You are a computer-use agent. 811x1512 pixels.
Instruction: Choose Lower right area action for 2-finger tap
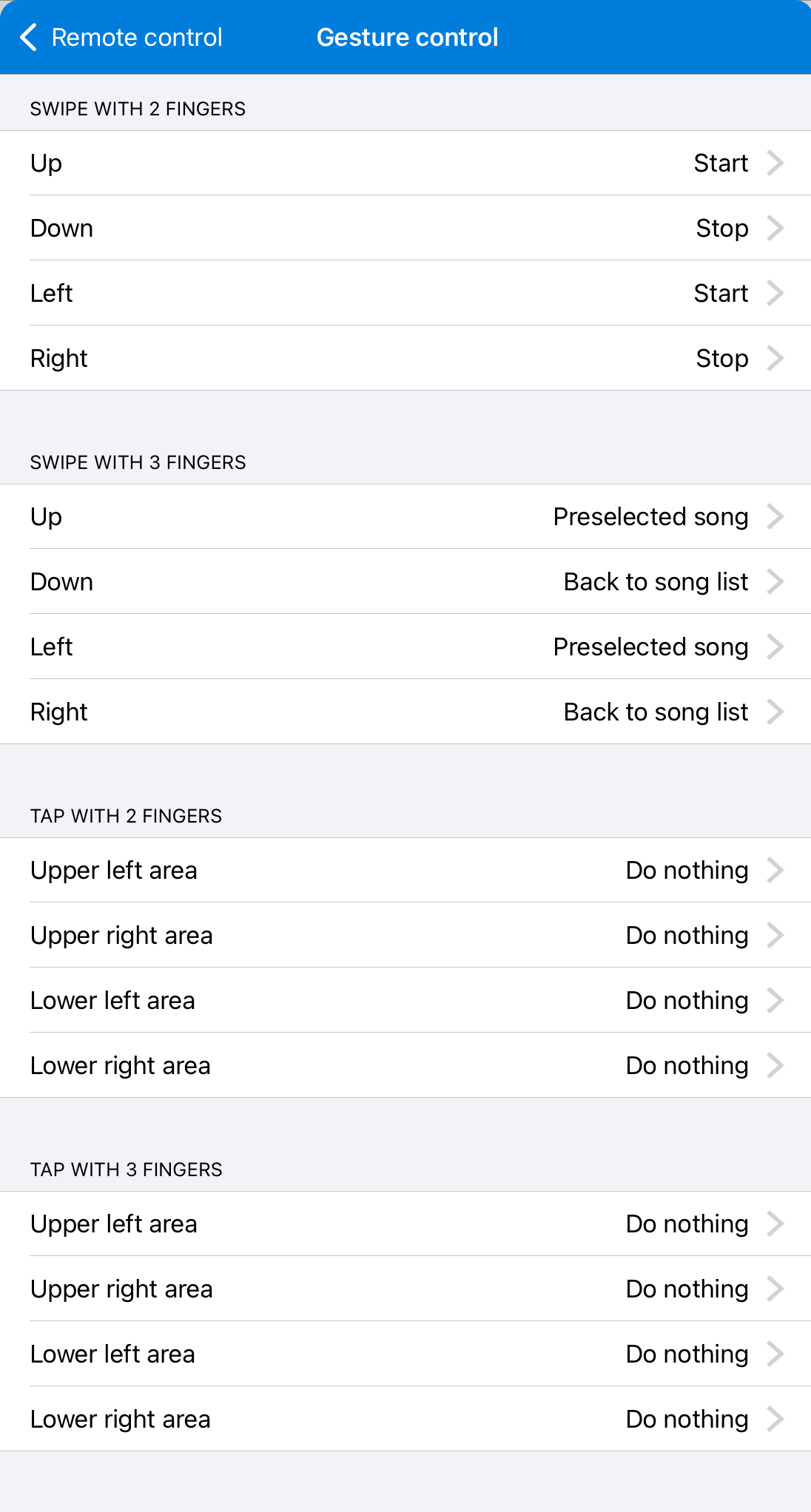click(x=405, y=1065)
